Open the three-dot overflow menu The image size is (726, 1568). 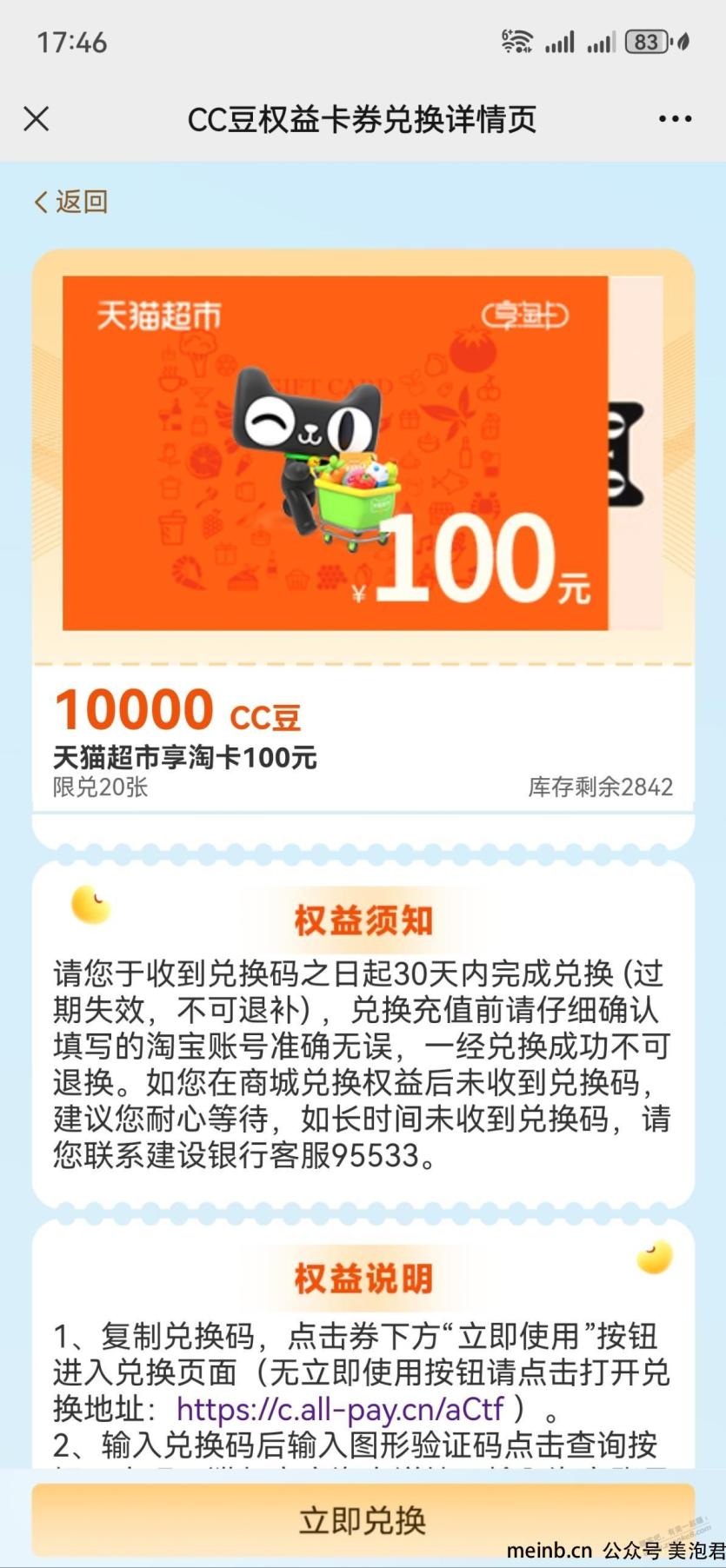point(675,119)
